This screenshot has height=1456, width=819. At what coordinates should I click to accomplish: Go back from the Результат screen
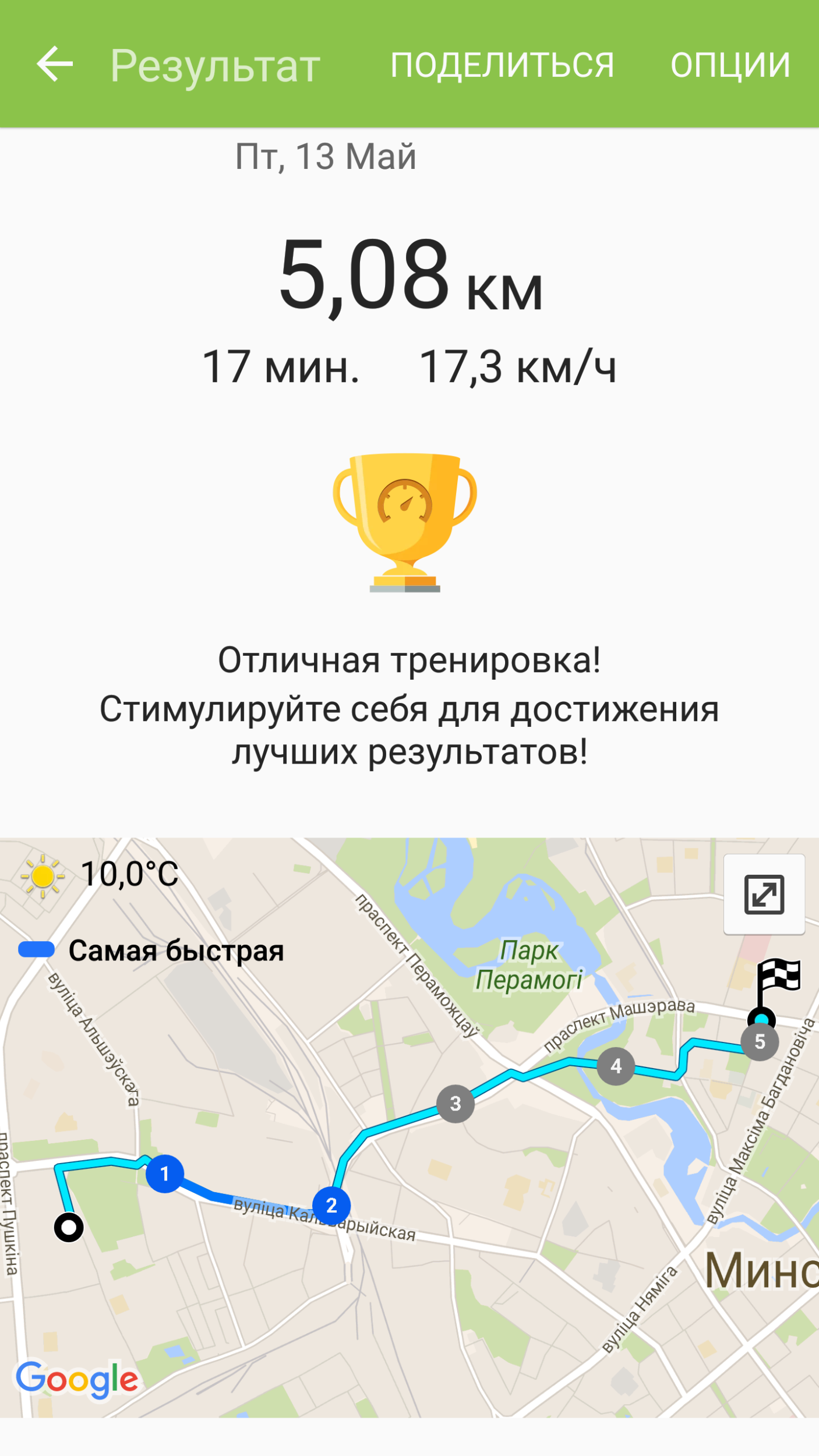(55, 64)
